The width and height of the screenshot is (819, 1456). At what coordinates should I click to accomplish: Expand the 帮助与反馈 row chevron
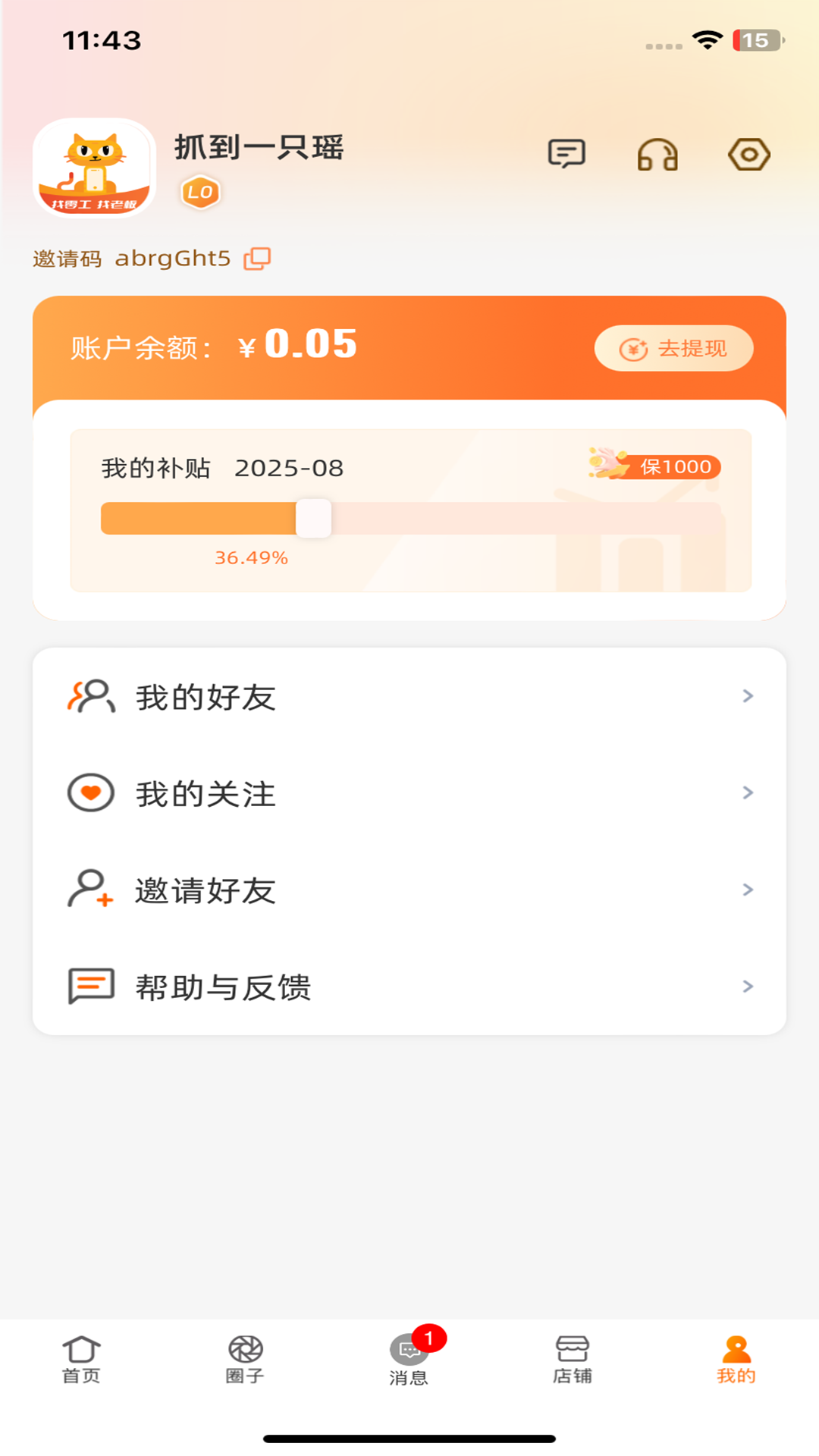click(748, 987)
